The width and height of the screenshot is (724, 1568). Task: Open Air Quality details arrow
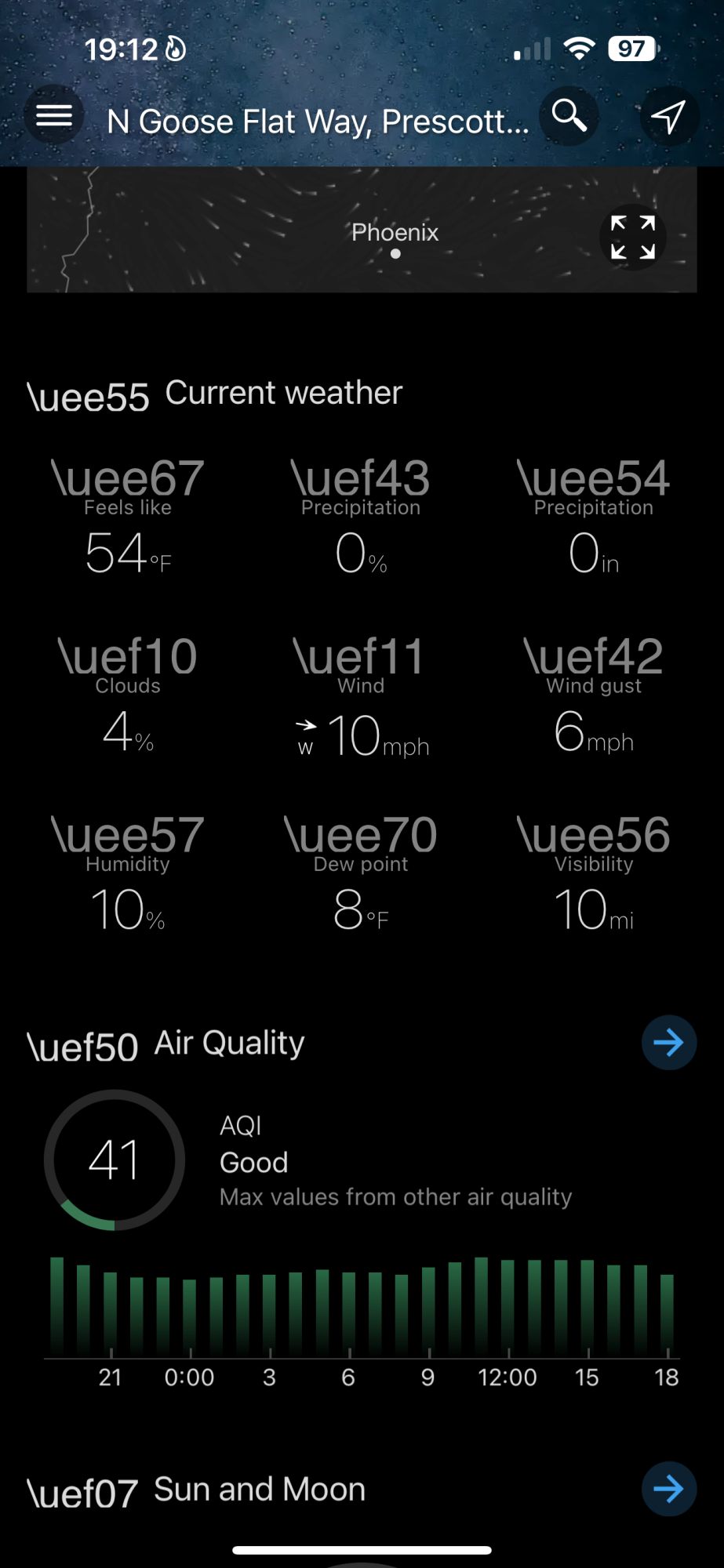point(669,1043)
